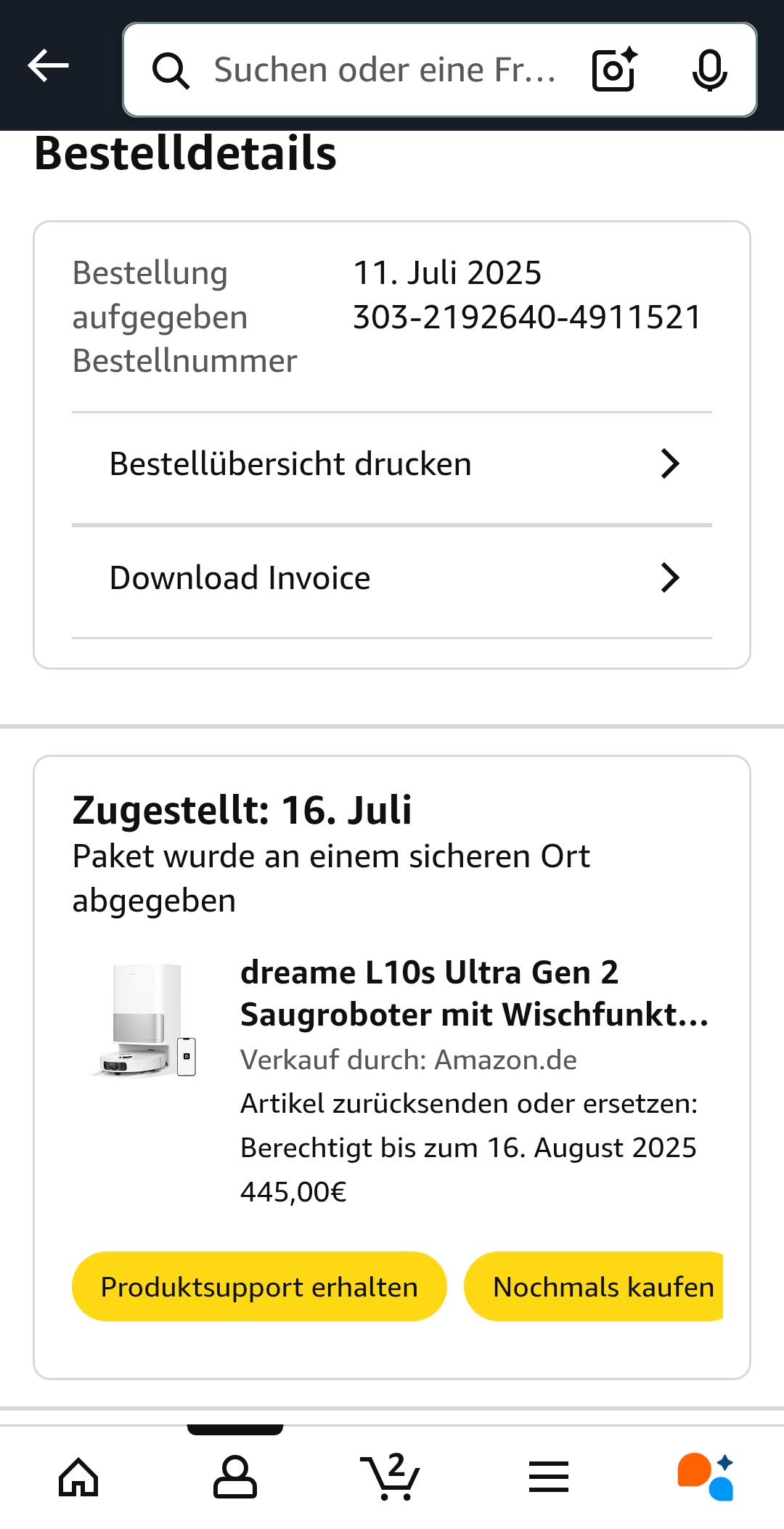
Task: Open the account profile tab
Action: point(235,1477)
